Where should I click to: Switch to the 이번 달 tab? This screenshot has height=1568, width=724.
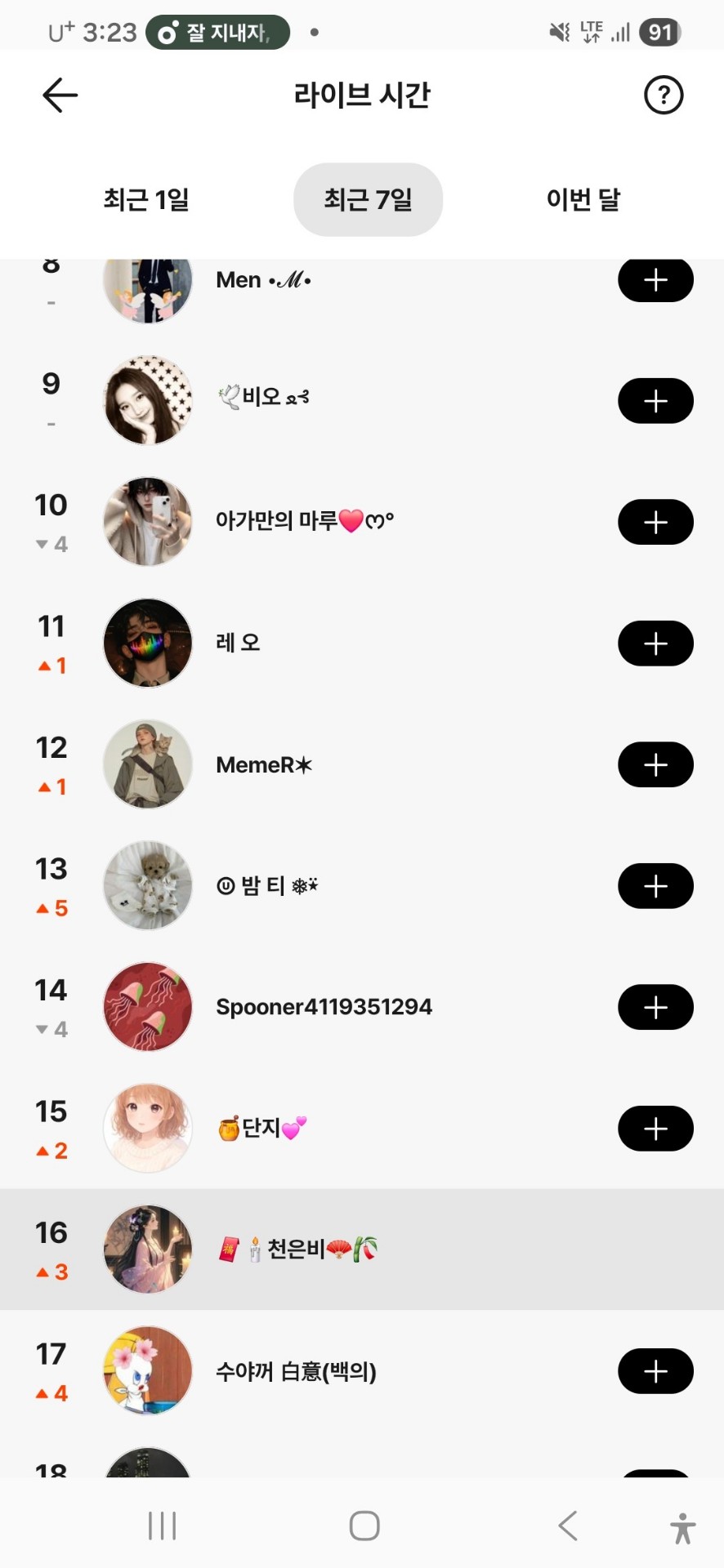click(583, 199)
